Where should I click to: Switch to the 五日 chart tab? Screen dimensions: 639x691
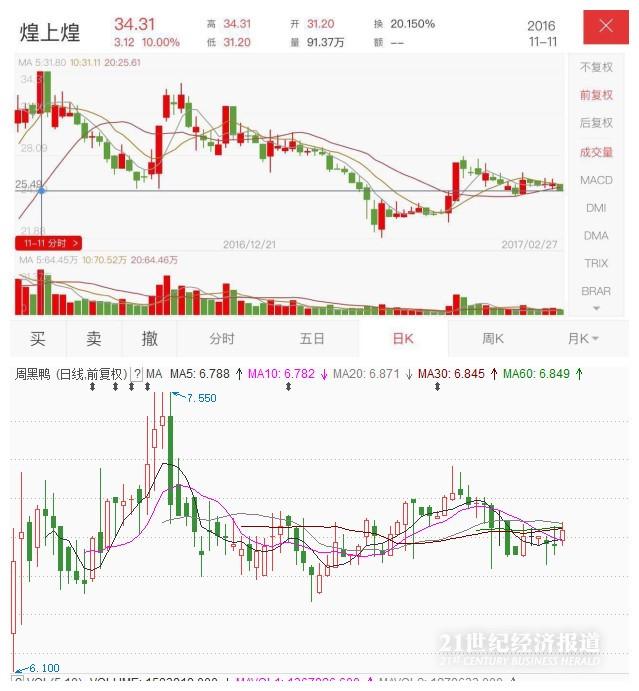(312, 339)
